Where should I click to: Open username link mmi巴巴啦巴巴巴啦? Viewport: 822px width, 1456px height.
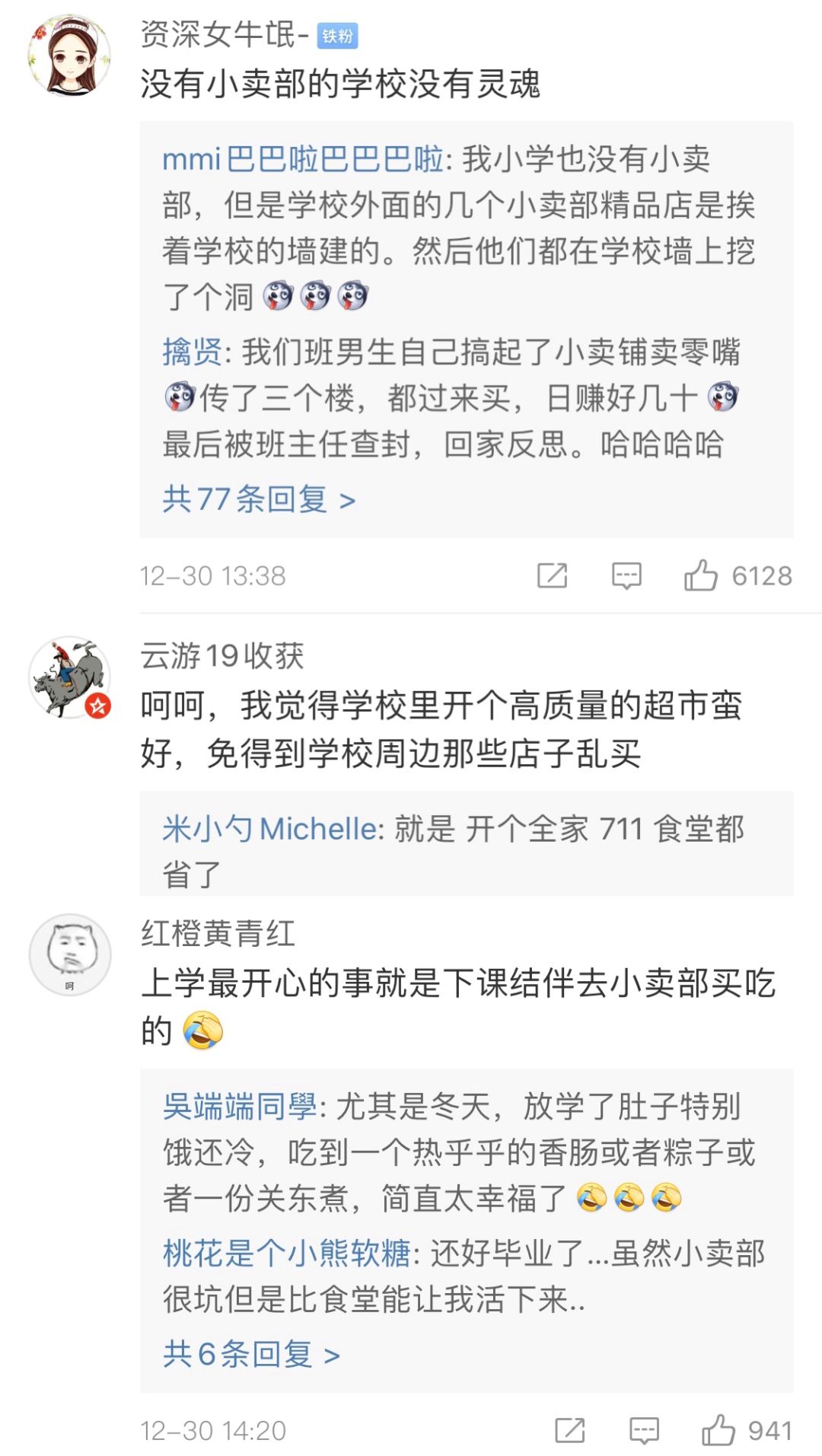tap(302, 159)
